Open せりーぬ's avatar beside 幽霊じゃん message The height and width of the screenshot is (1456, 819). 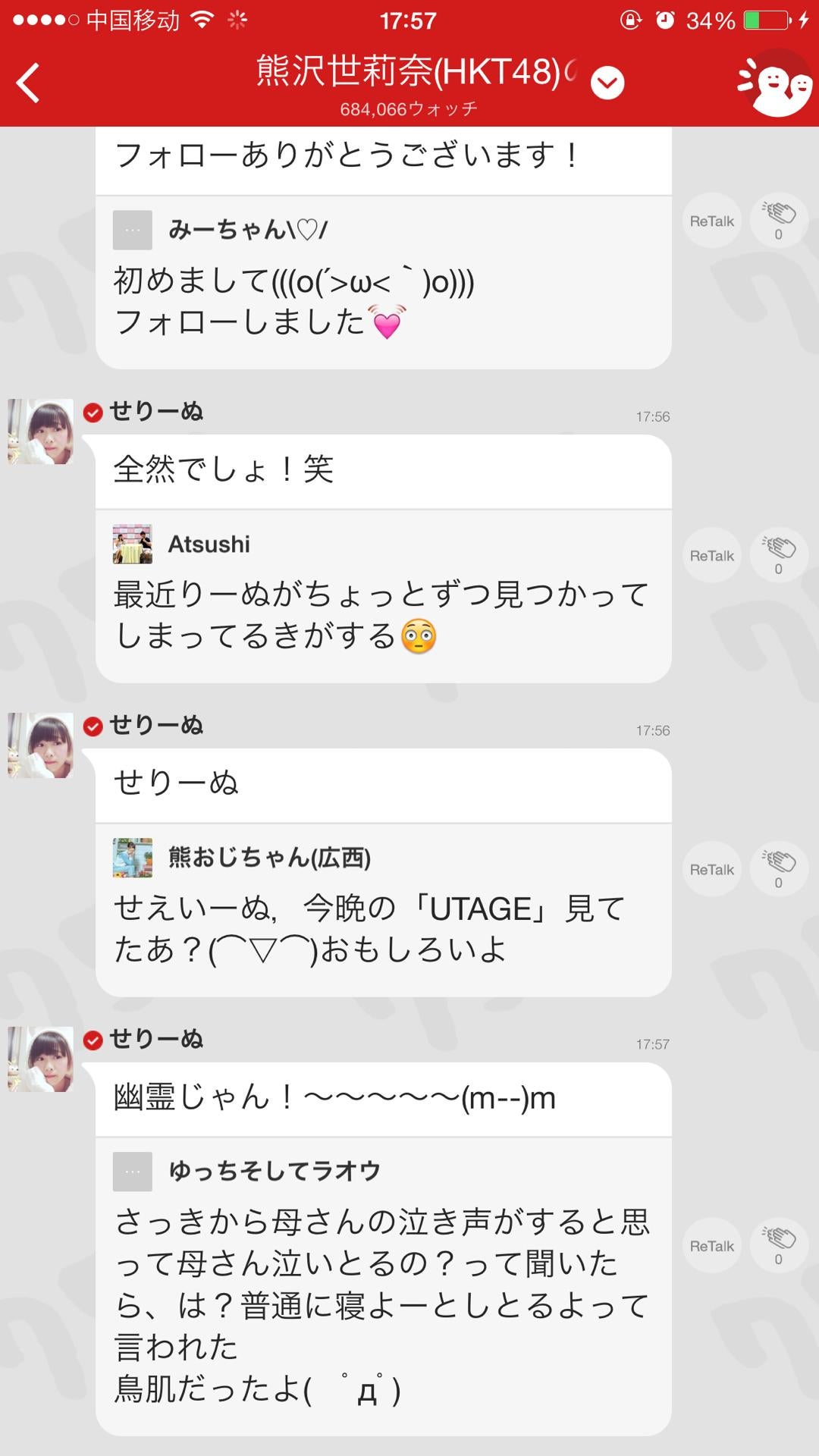tap(41, 1059)
